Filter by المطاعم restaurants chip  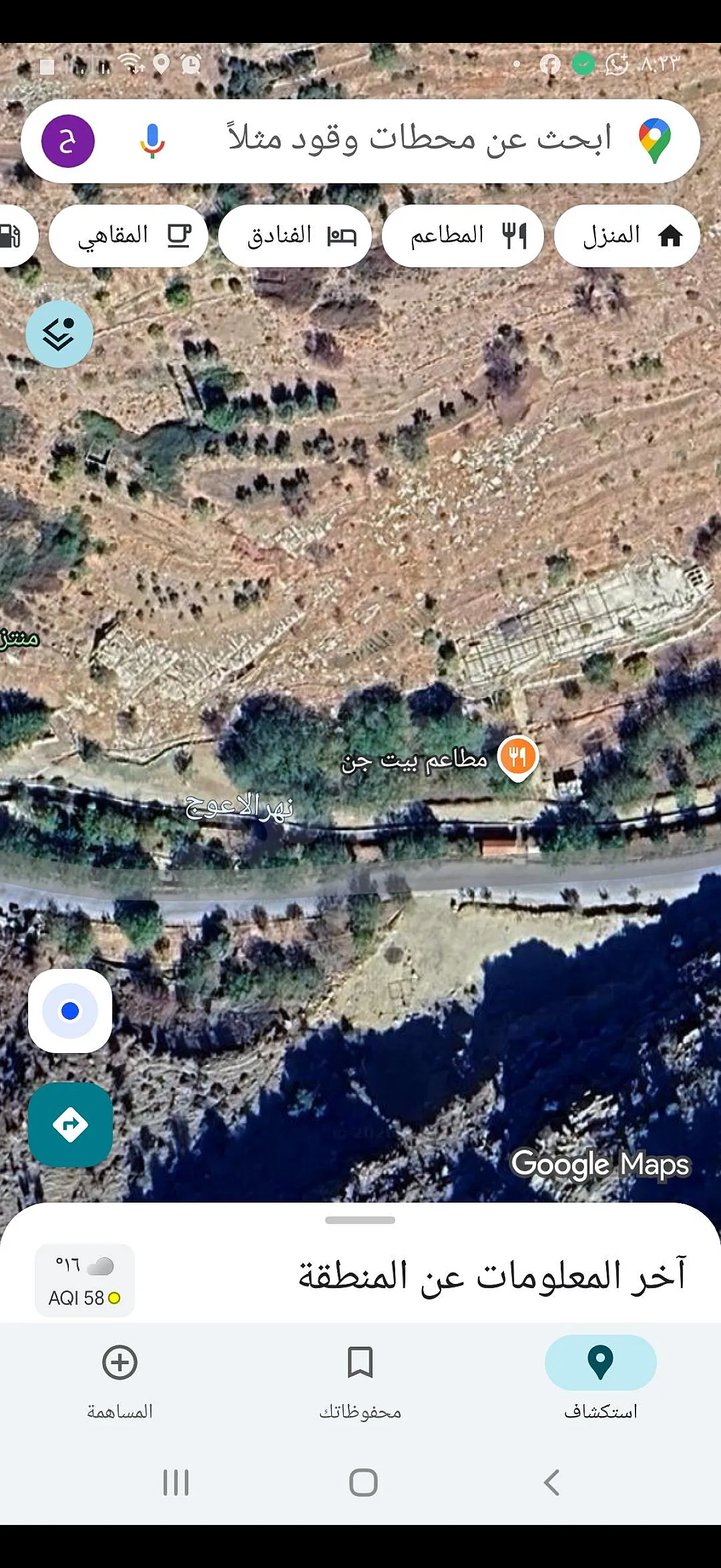tap(462, 236)
